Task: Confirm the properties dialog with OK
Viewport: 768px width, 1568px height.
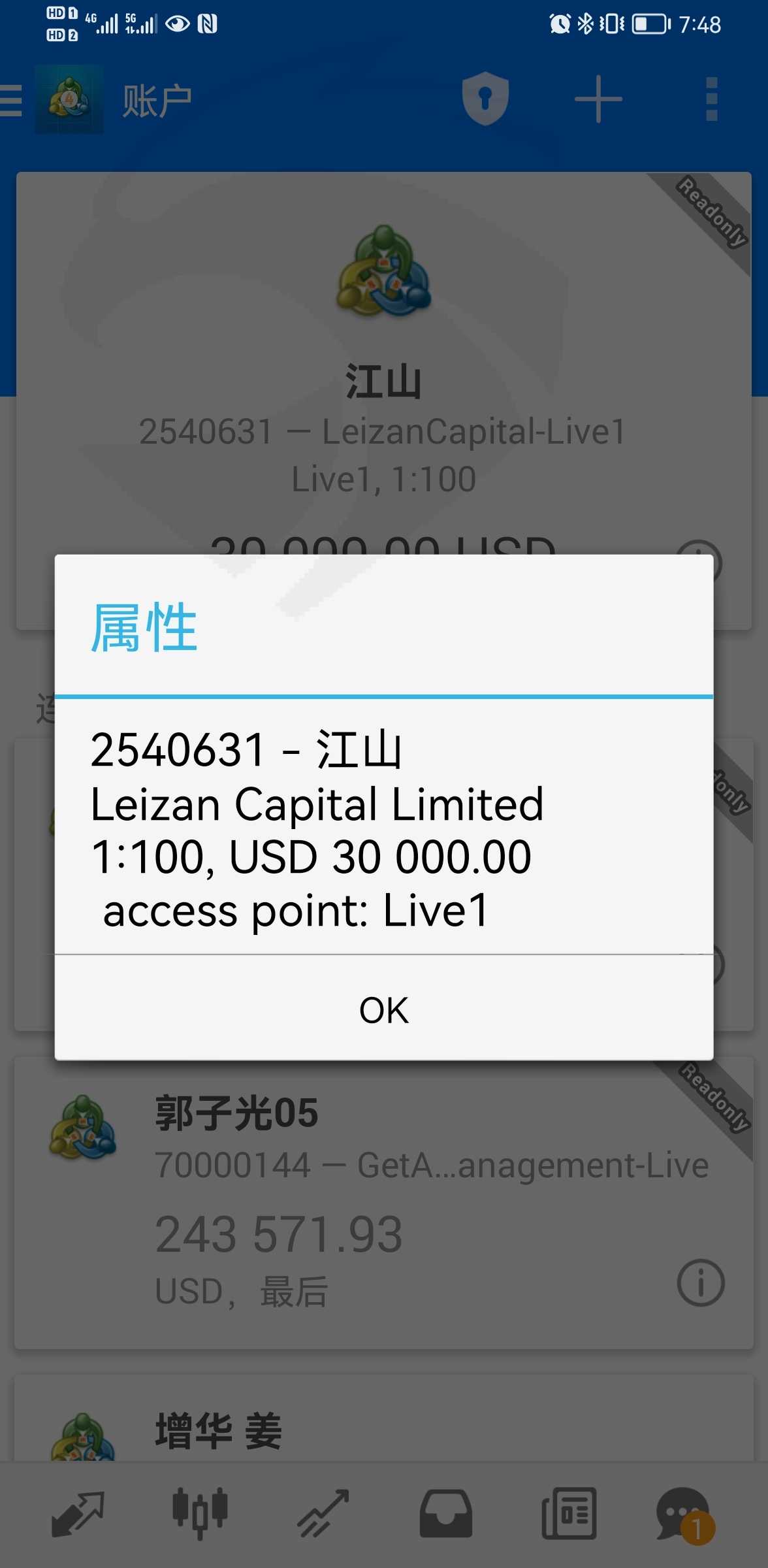Action: 384,1008
